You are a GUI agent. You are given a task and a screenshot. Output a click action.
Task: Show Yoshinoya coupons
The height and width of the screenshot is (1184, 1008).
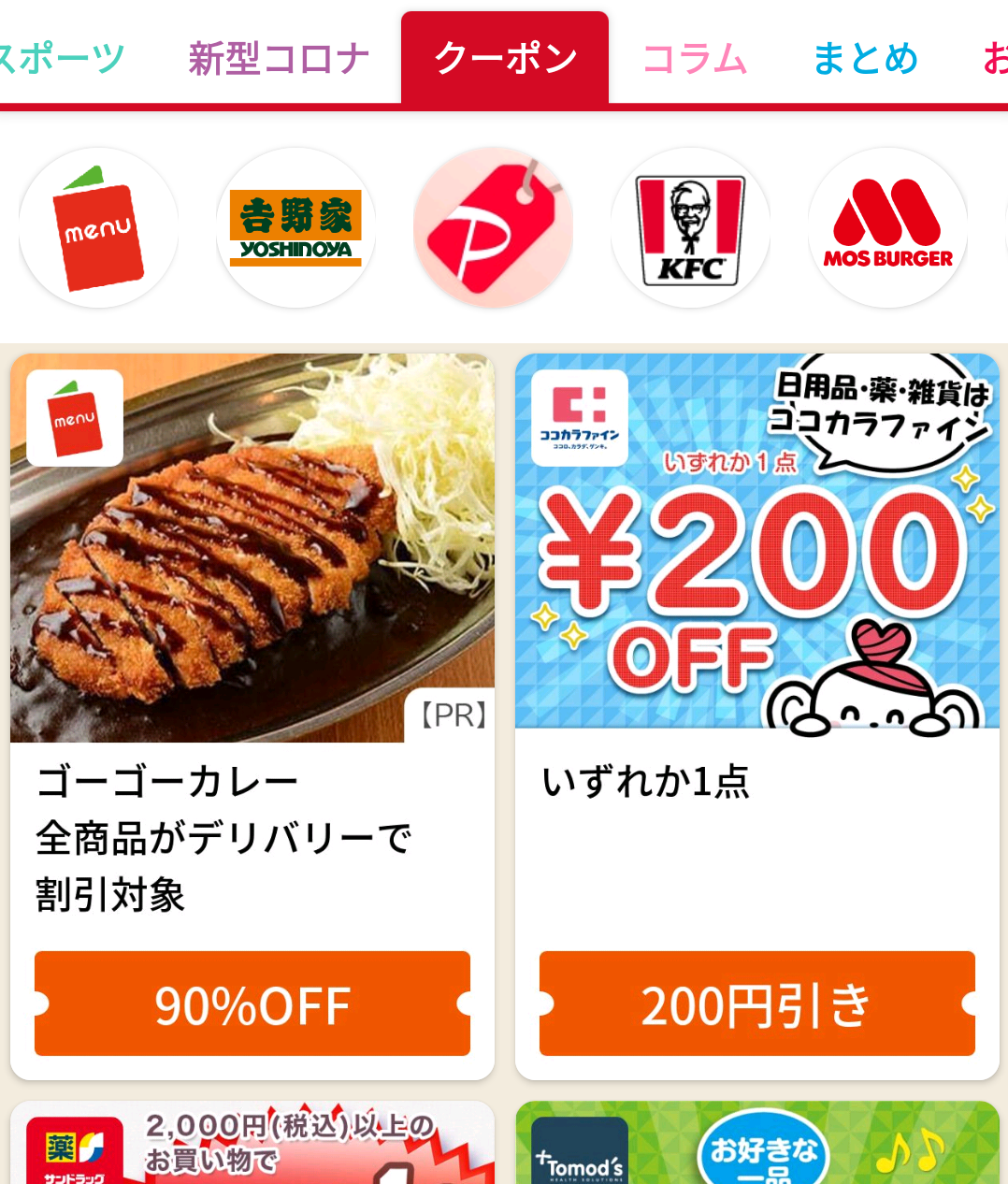coord(295,227)
